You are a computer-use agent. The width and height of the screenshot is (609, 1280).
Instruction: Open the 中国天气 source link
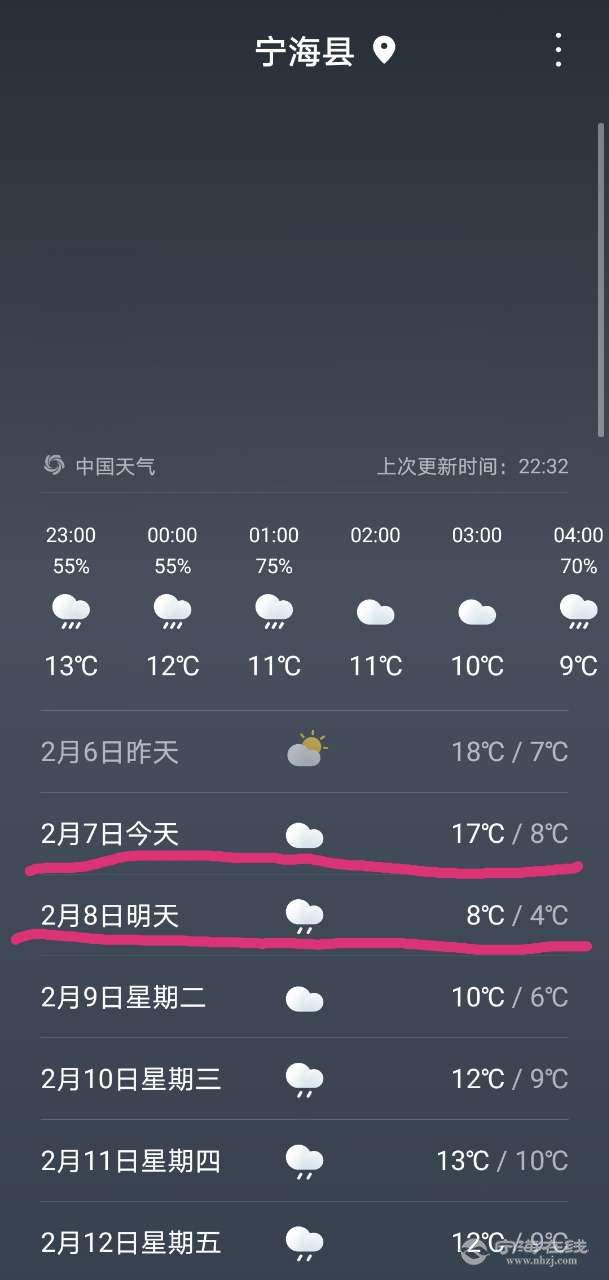pos(100,466)
